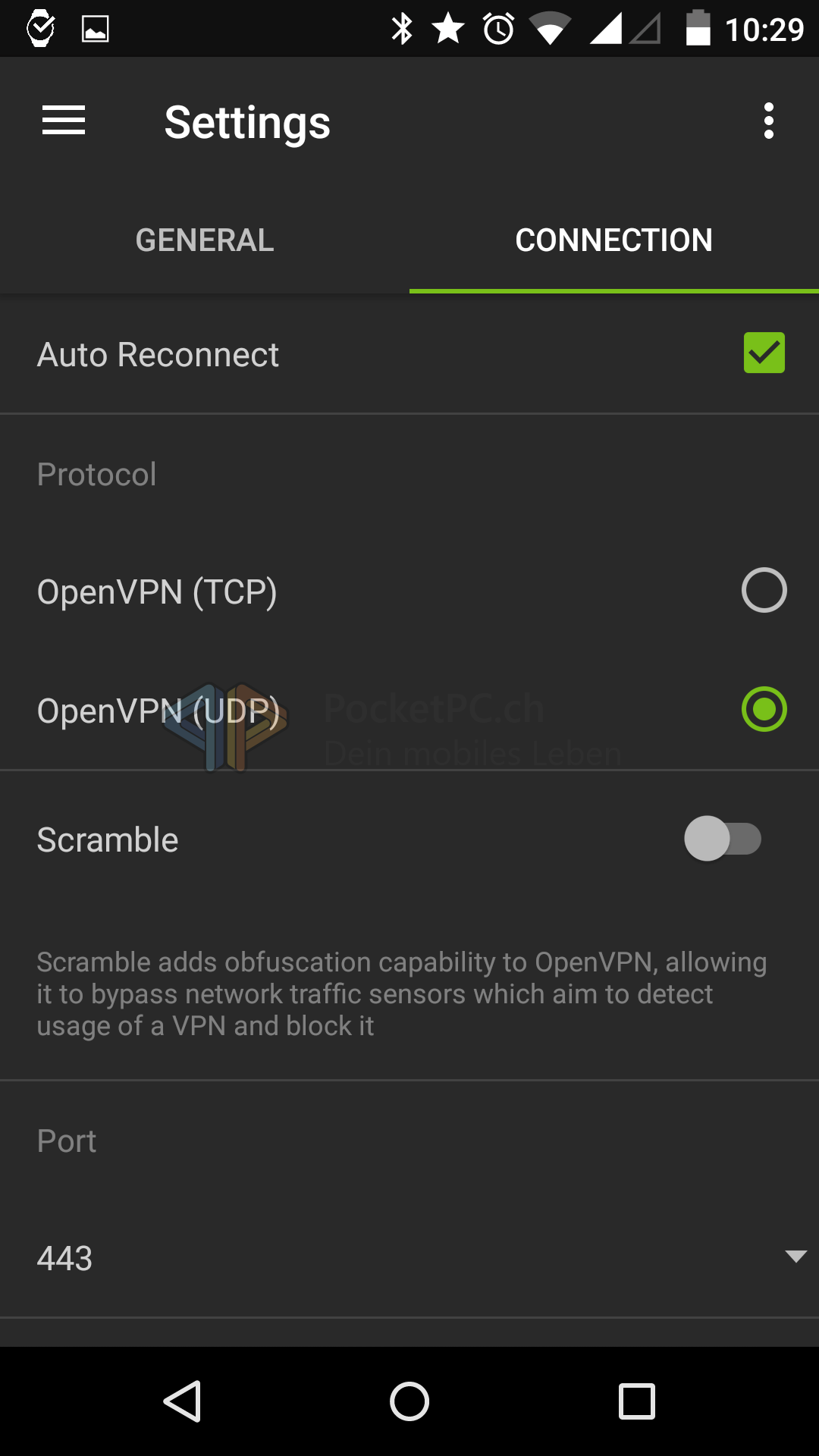Select the Connection tab
This screenshot has height=1456, width=819.
coord(613,240)
